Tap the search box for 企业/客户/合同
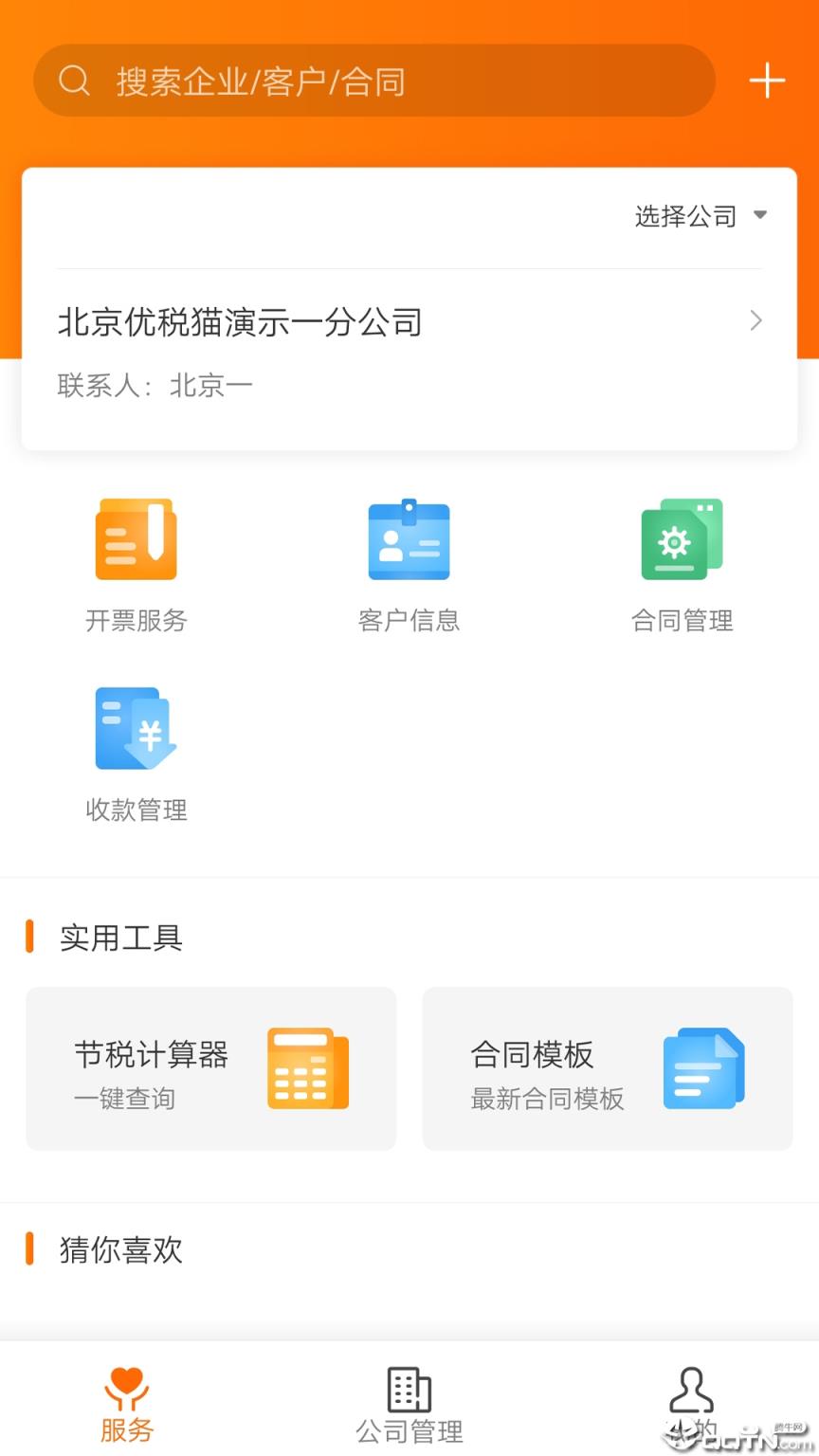Viewport: 819px width, 1456px height. pos(373,82)
